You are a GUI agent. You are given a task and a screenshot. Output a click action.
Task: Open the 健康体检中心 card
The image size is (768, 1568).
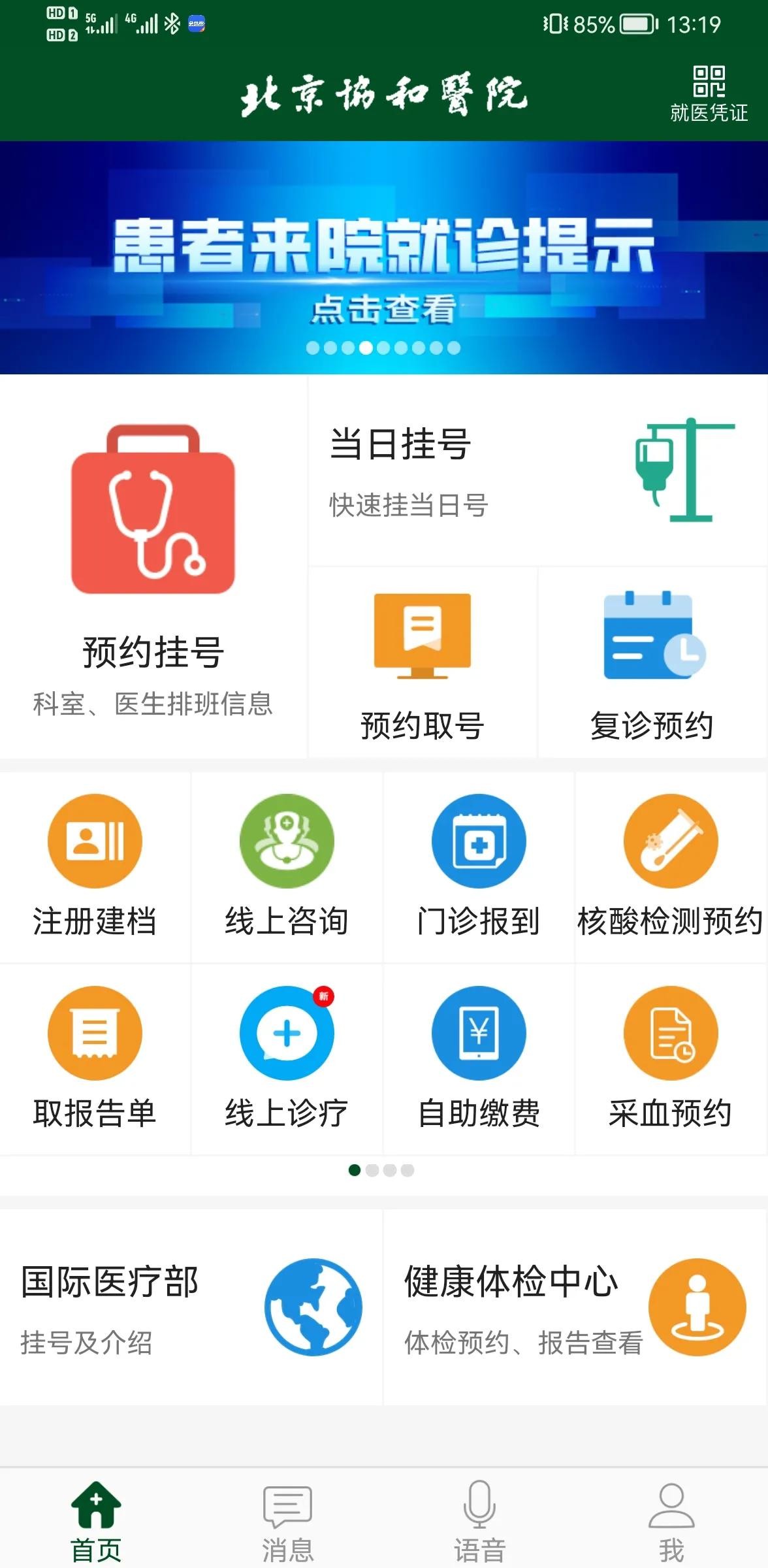(x=575, y=1307)
